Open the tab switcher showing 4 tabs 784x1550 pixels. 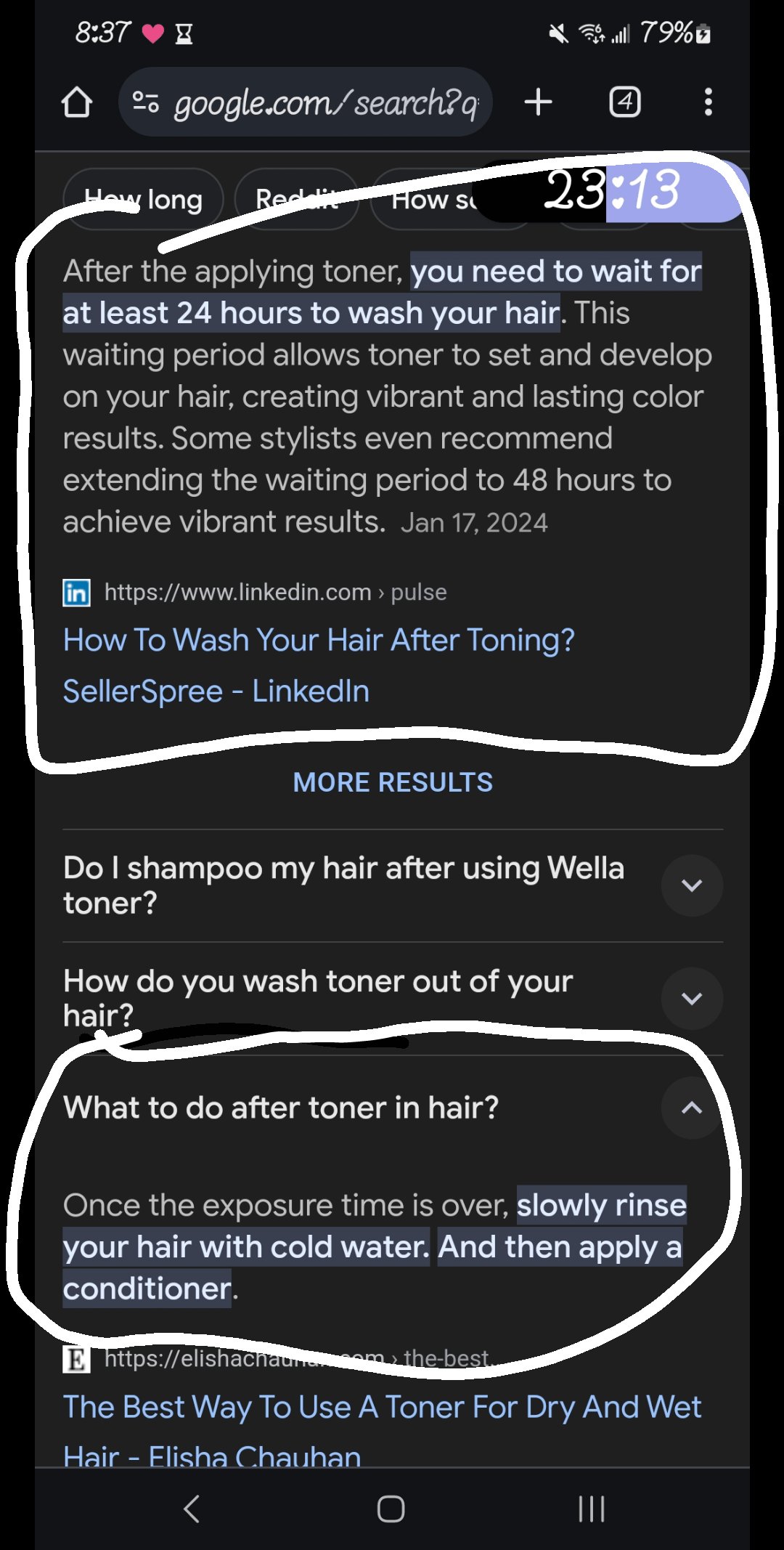624,102
